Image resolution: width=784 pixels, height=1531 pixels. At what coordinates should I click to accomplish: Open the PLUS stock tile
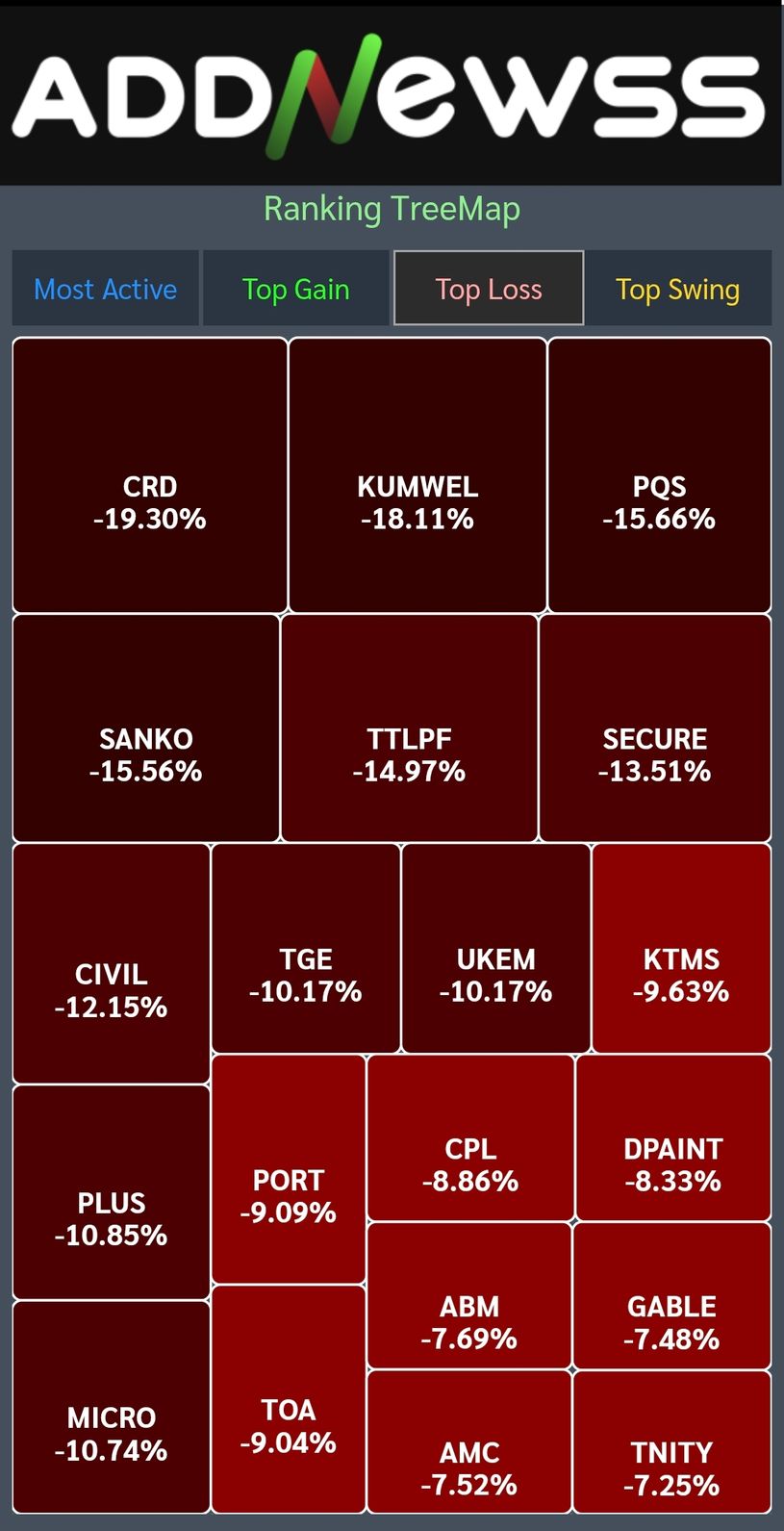(x=112, y=1192)
